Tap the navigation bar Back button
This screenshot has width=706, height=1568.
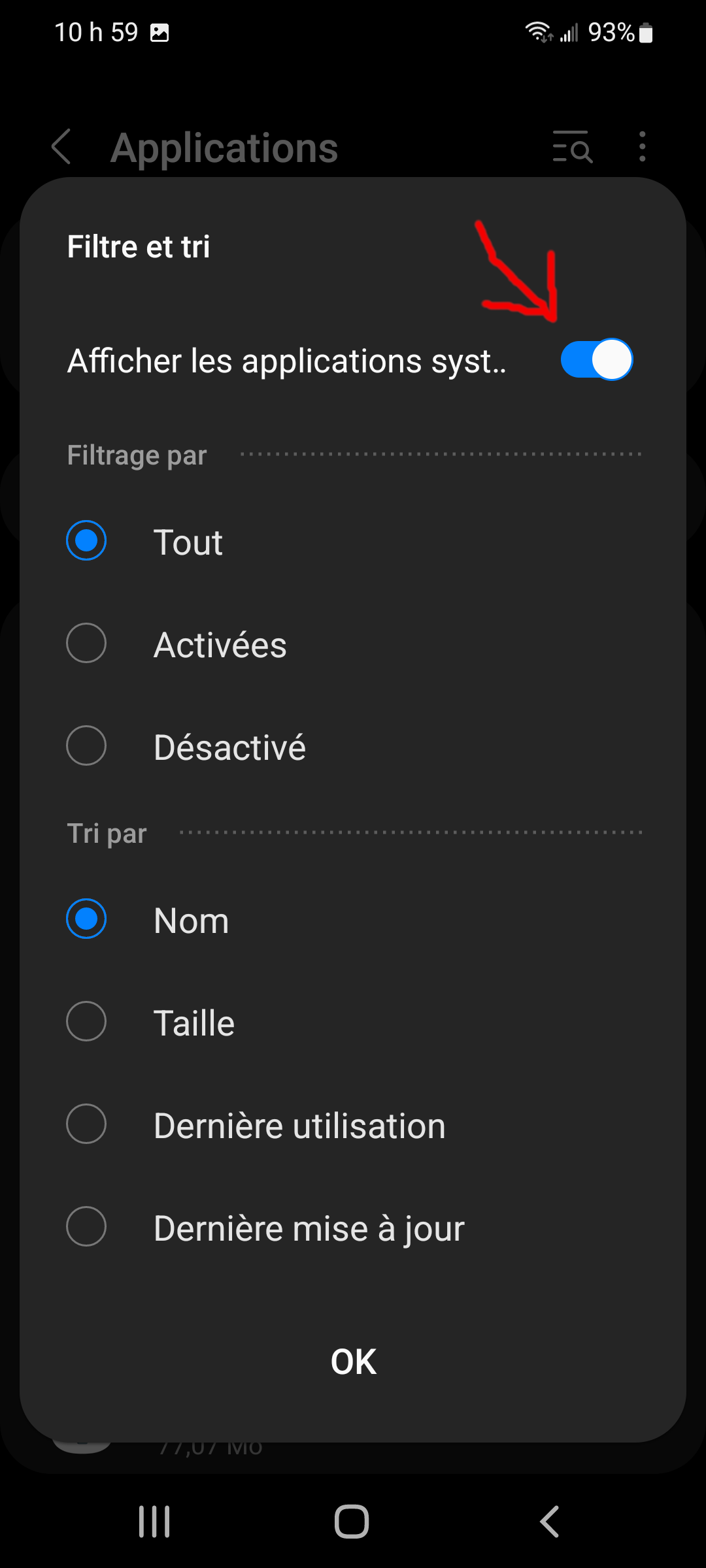(x=549, y=1520)
